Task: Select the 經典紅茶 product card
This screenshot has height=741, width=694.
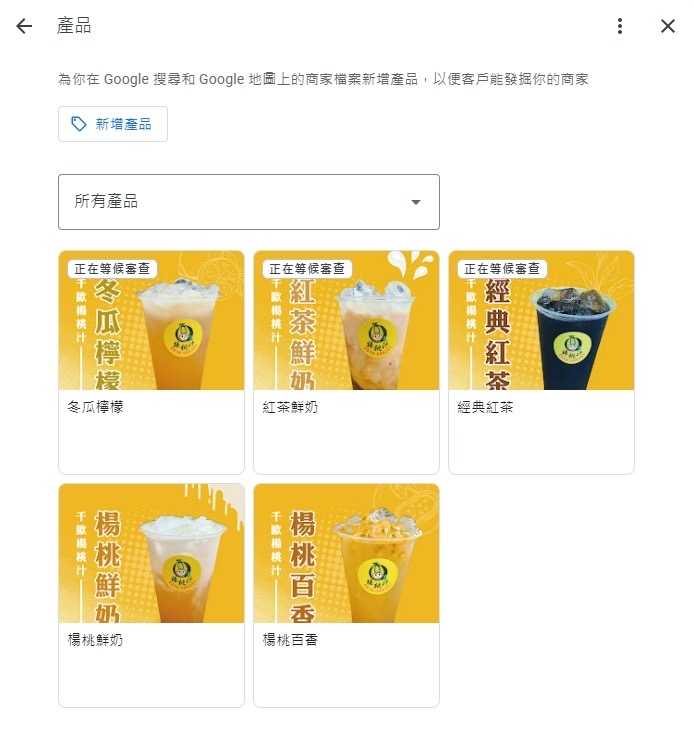Action: (x=541, y=361)
